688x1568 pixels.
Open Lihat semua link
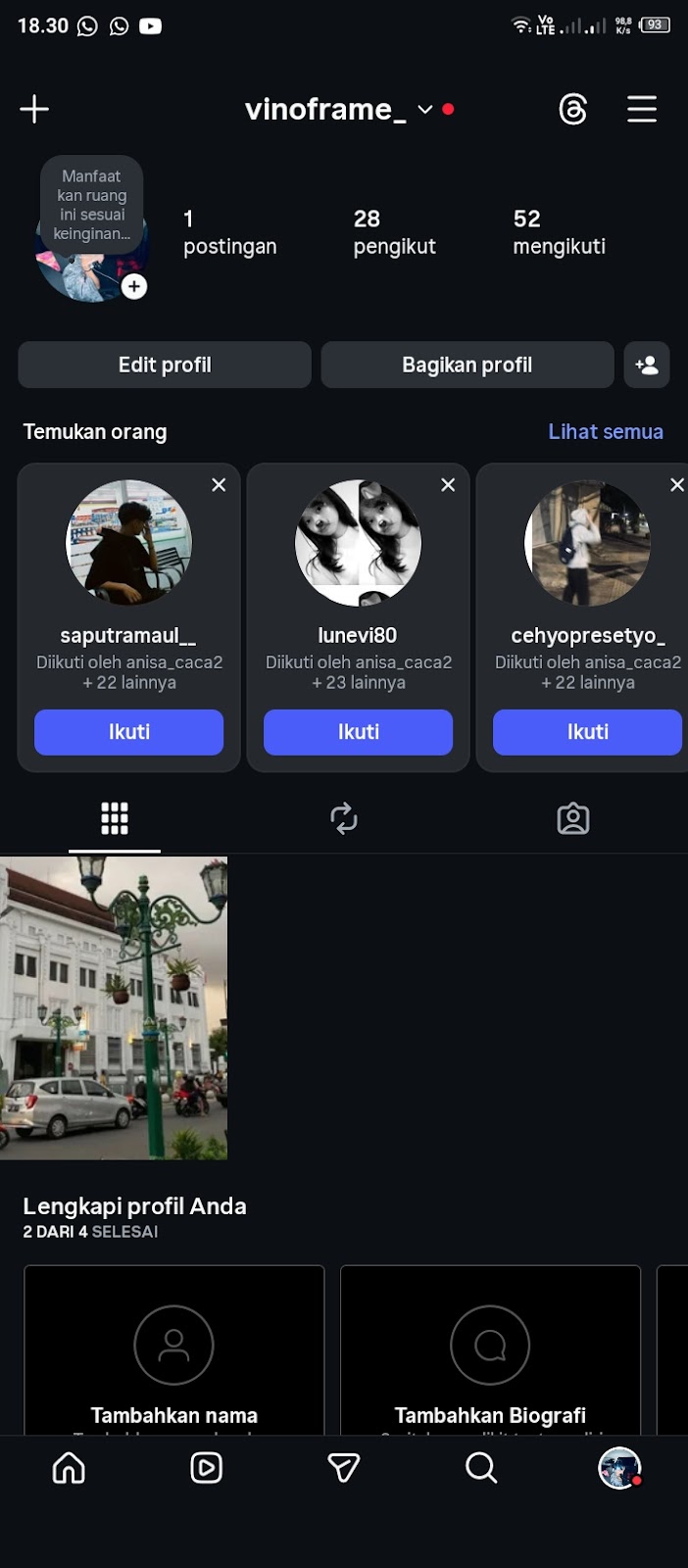coord(605,431)
